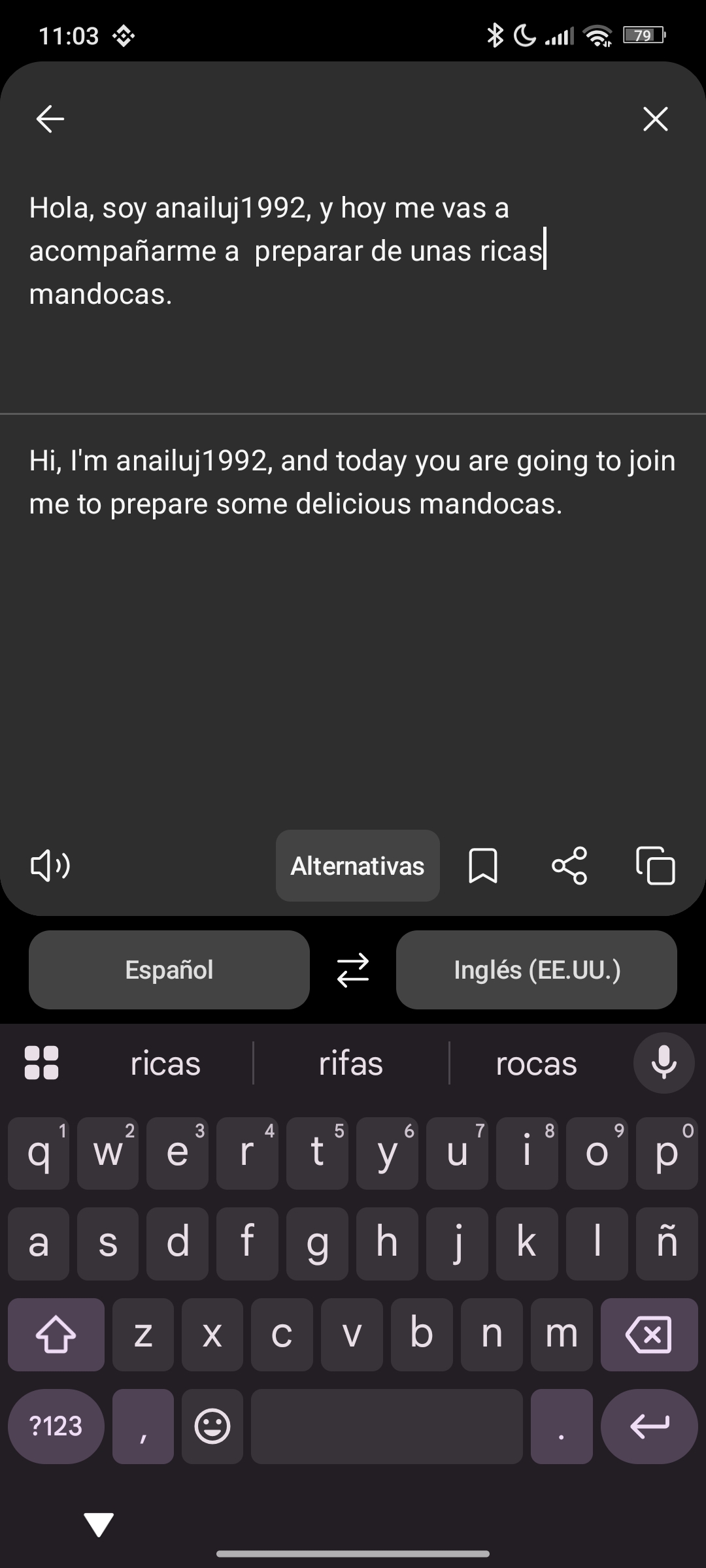Change the target language Inglés (EE.UU.)
This screenshot has height=1568, width=706.
536,970
